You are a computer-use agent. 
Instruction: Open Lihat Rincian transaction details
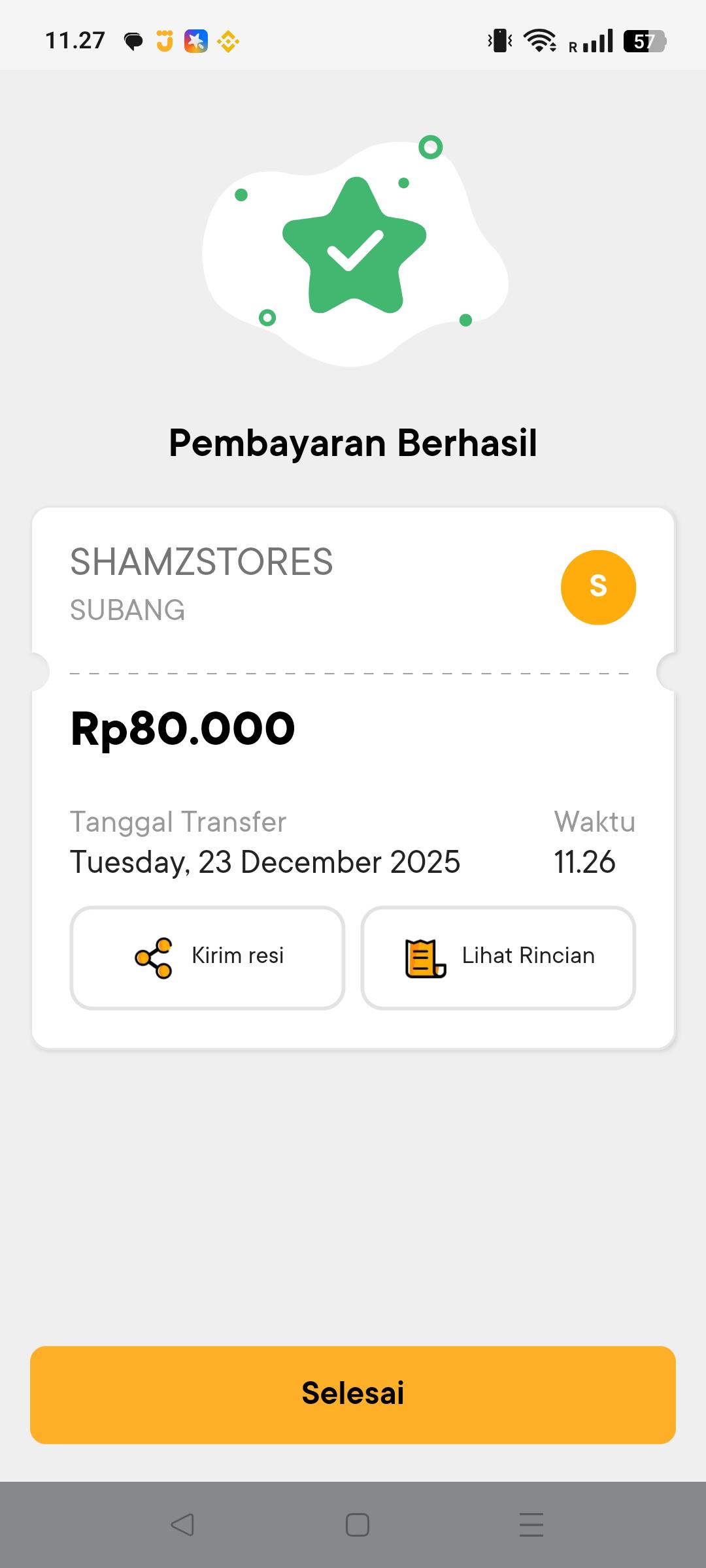coord(498,957)
